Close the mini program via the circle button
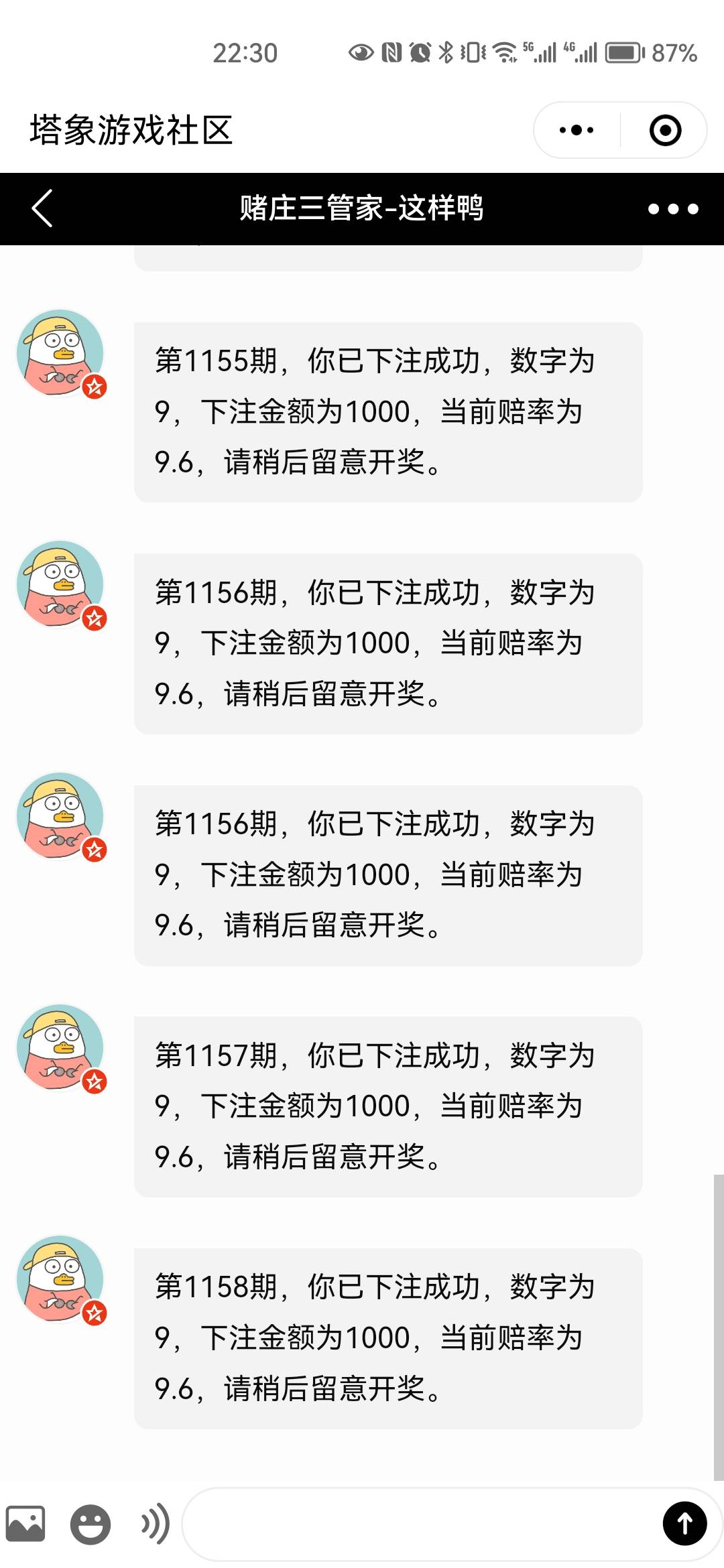 pos(665,130)
